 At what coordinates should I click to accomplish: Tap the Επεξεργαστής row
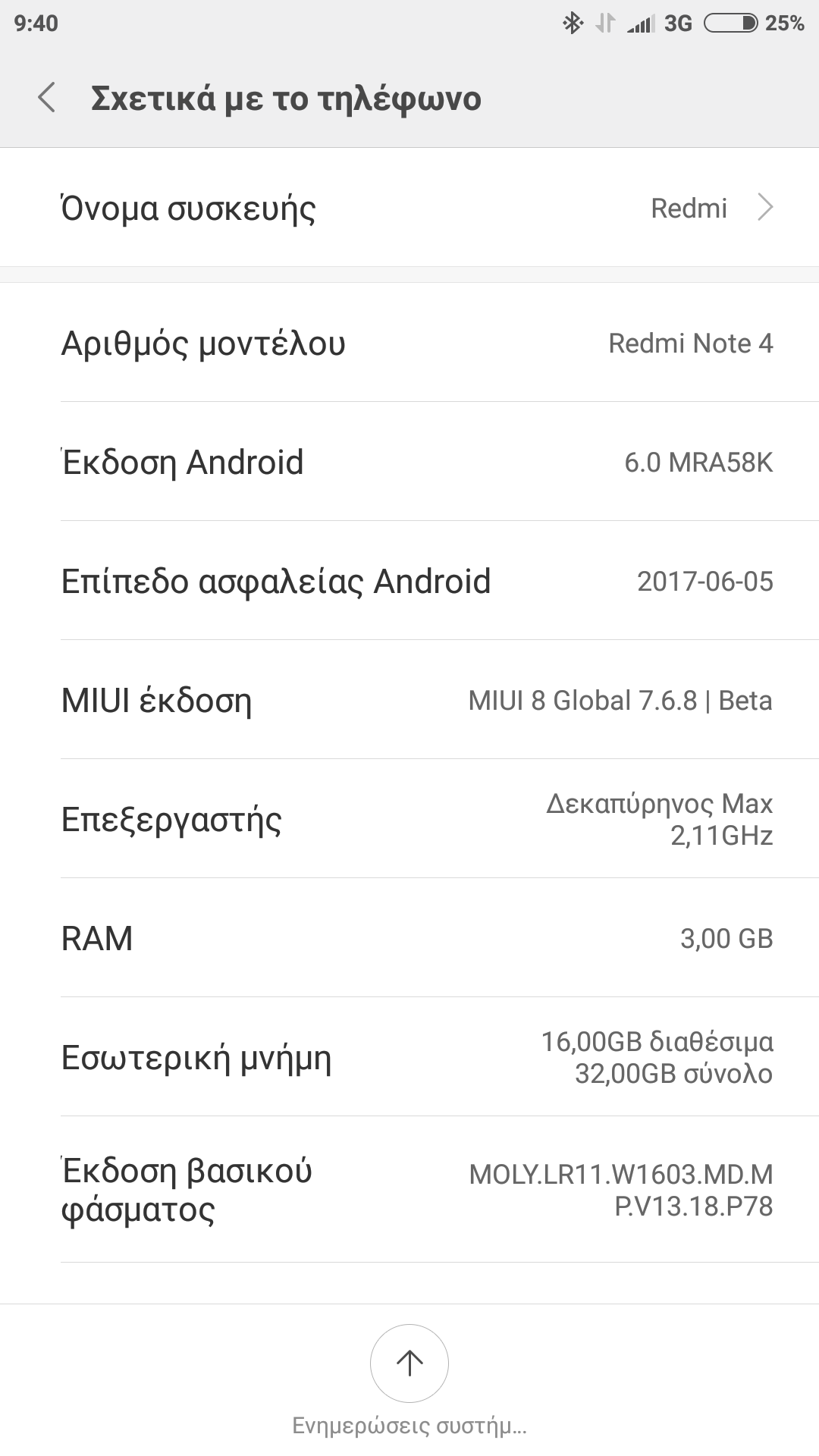[x=409, y=819]
